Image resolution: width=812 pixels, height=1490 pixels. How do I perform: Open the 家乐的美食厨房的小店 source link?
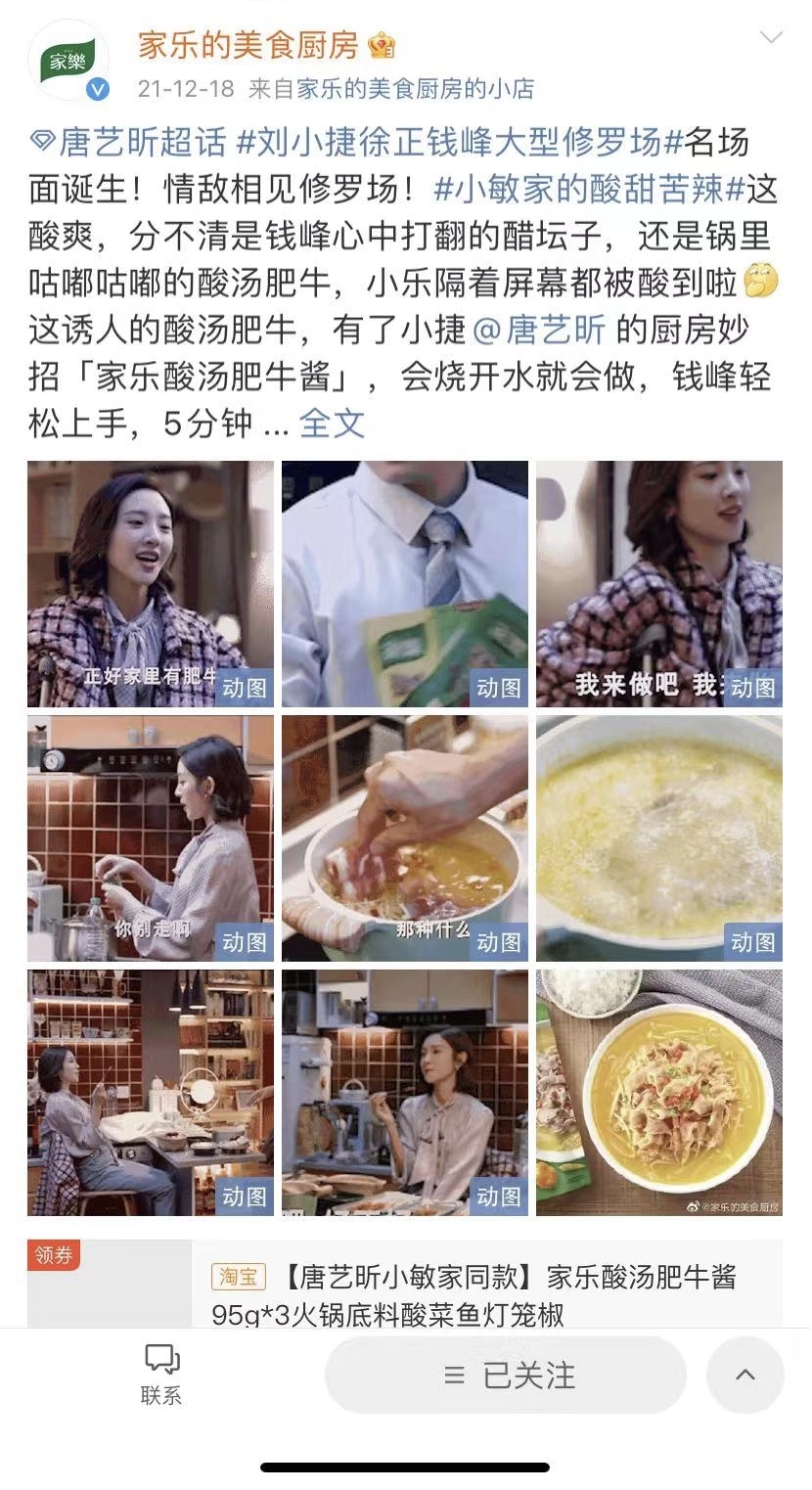tap(415, 89)
